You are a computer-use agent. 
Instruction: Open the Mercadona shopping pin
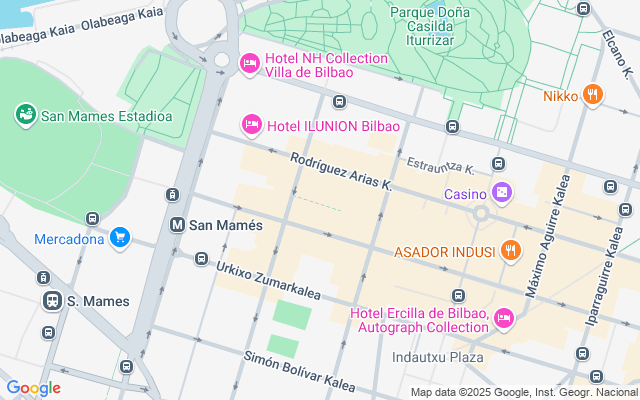tap(120, 238)
